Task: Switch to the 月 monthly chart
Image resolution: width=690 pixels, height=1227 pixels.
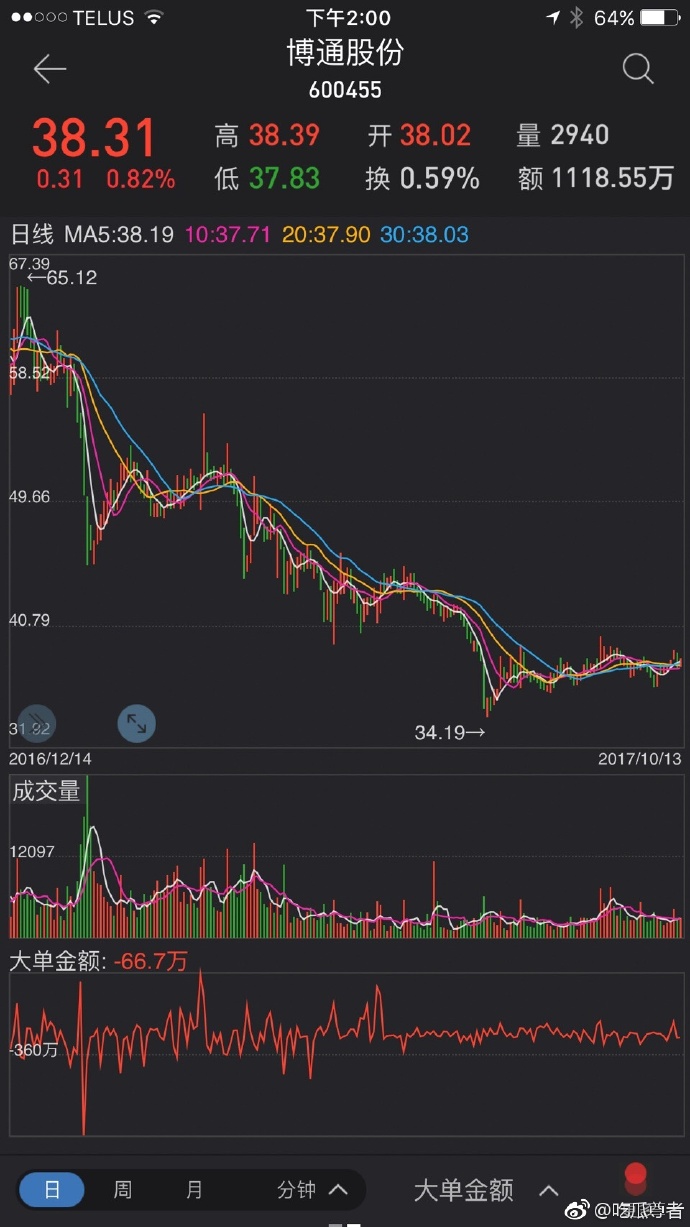Action: click(x=194, y=1190)
